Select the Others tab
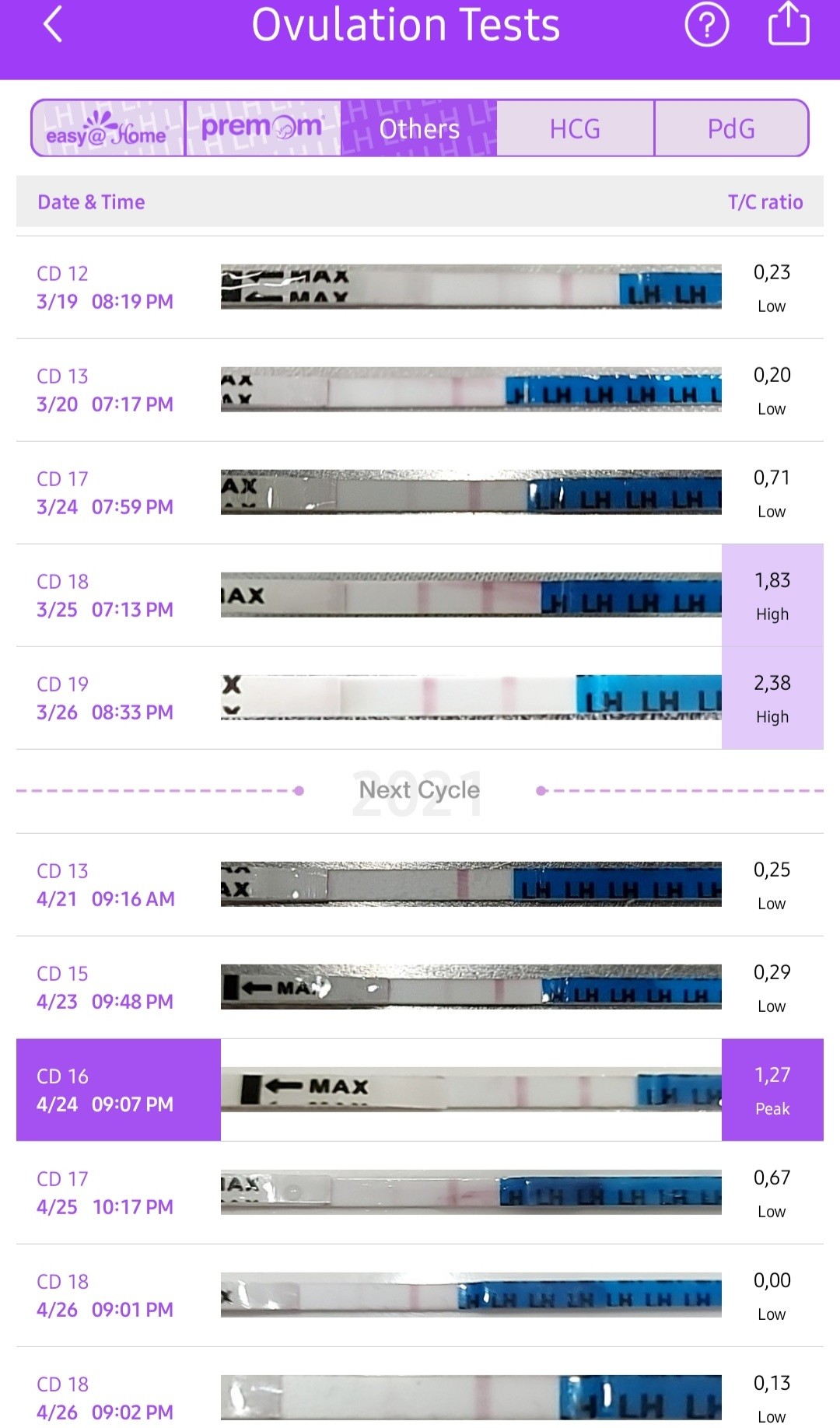 point(419,128)
